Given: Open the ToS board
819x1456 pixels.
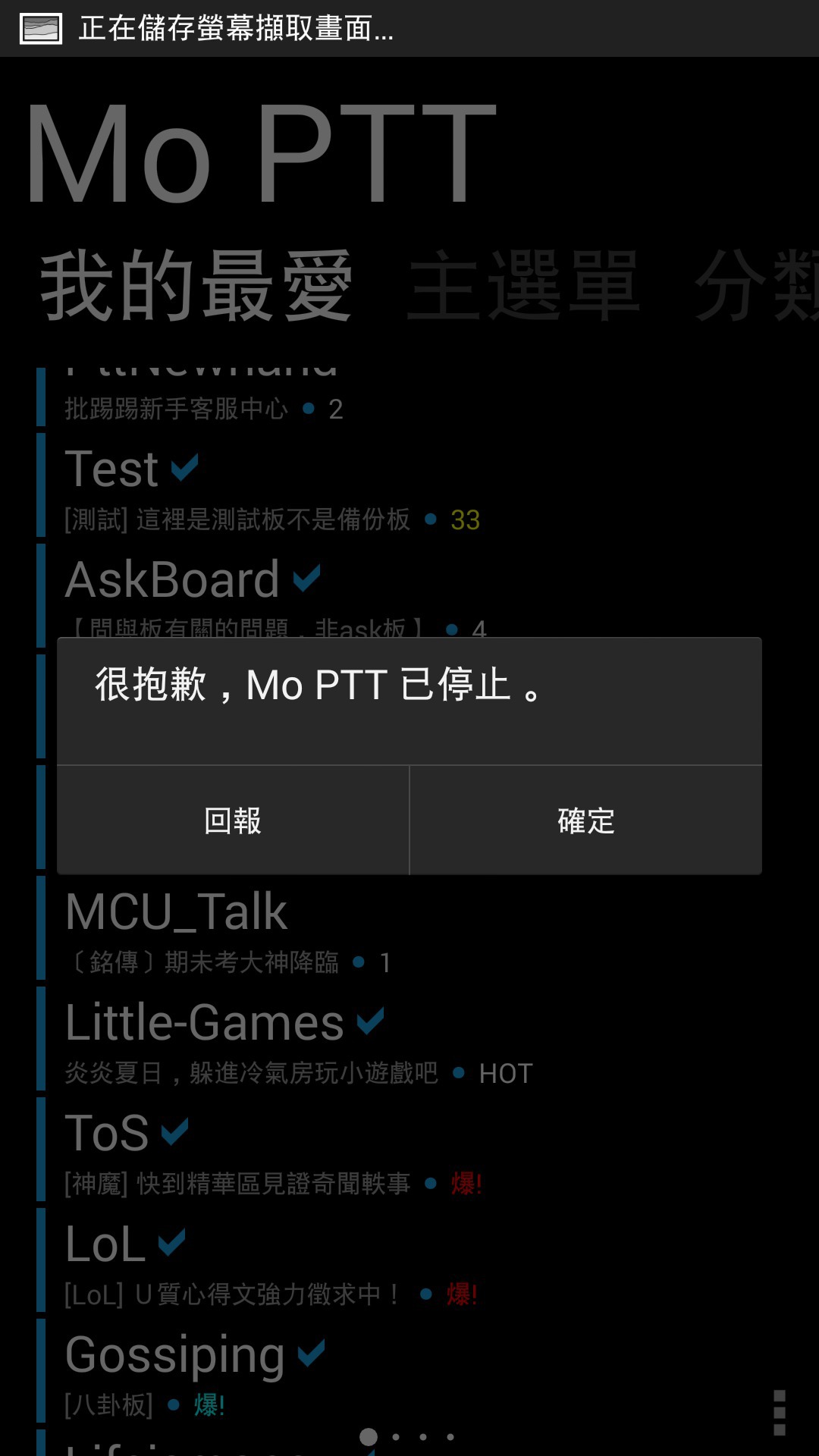Looking at the screenshot, I should click(x=409, y=1151).
